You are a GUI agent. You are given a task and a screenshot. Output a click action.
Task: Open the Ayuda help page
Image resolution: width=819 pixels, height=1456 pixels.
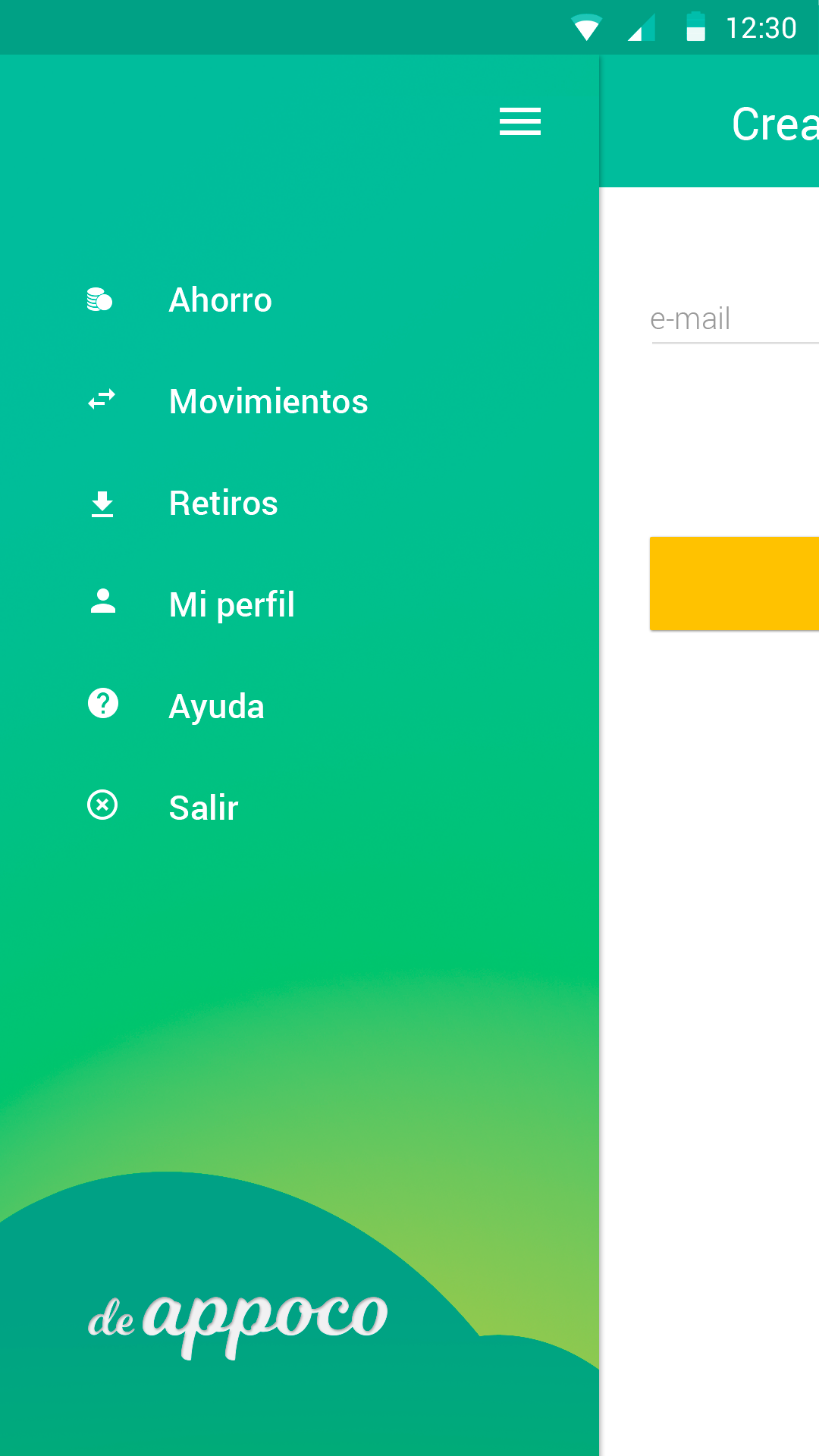300,707
